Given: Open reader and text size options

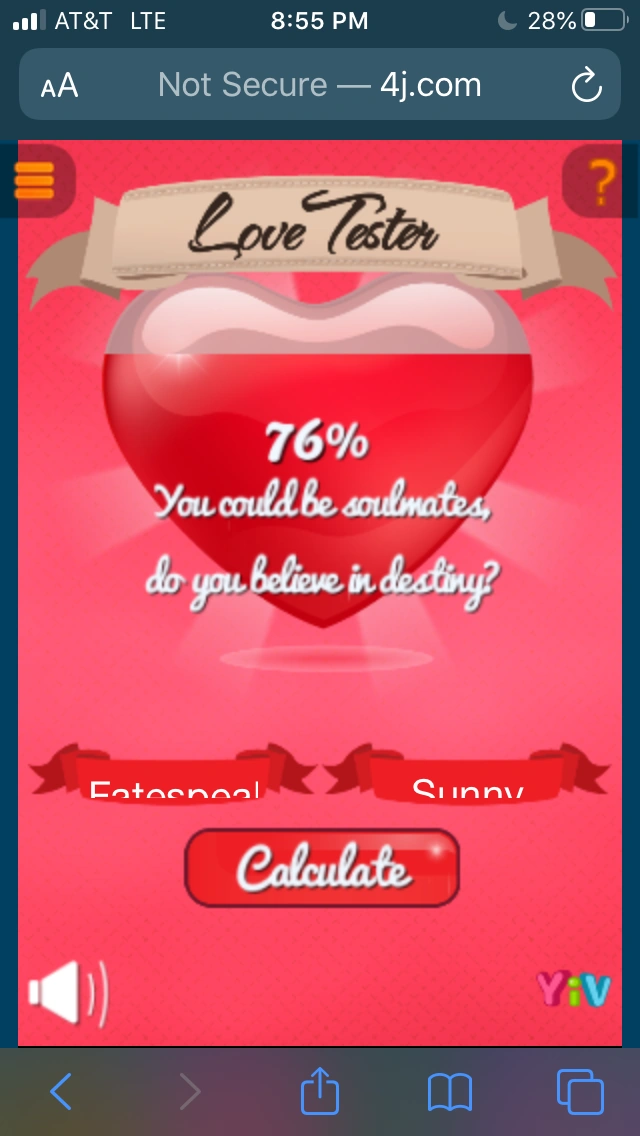Looking at the screenshot, I should click(59, 86).
